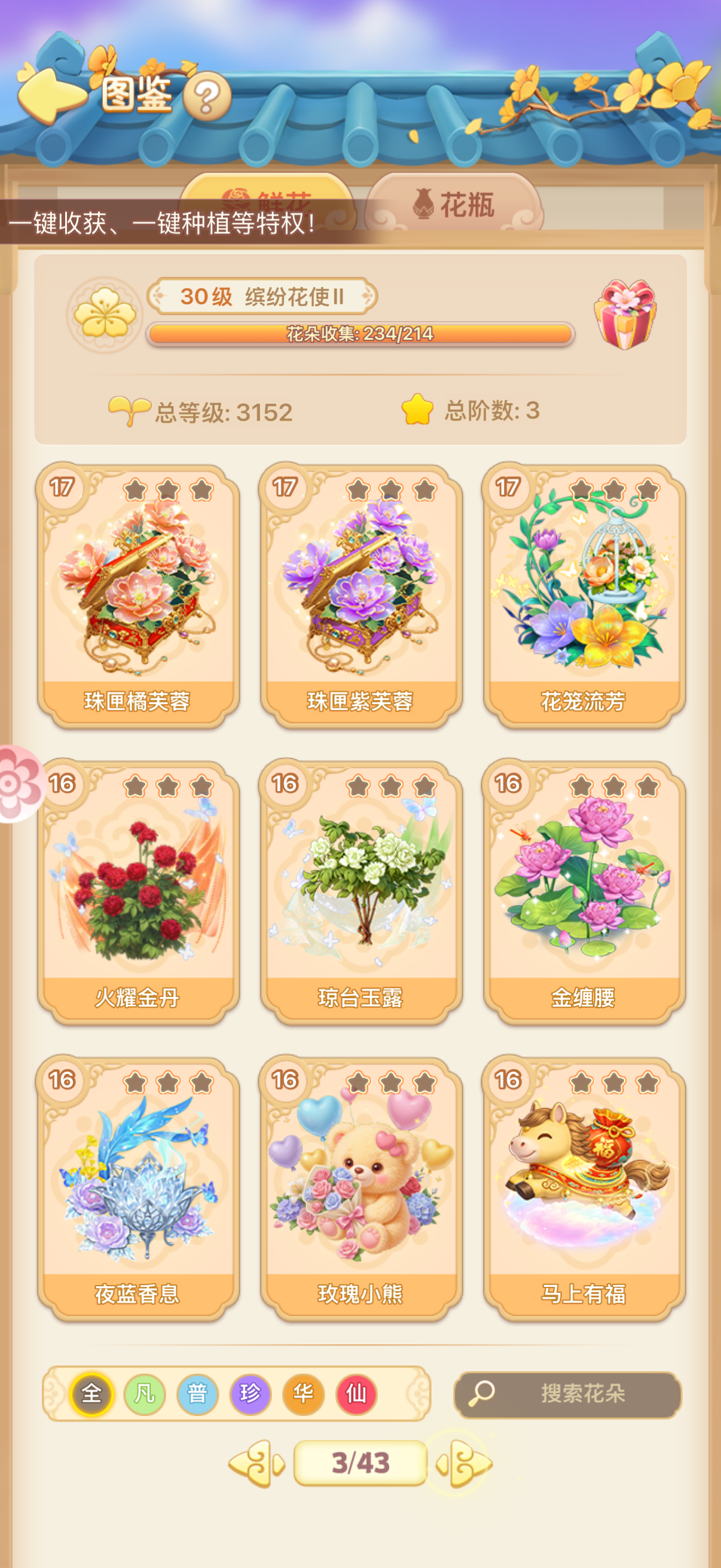
Task: View the 夜蓝香息 card details
Action: point(138,1189)
